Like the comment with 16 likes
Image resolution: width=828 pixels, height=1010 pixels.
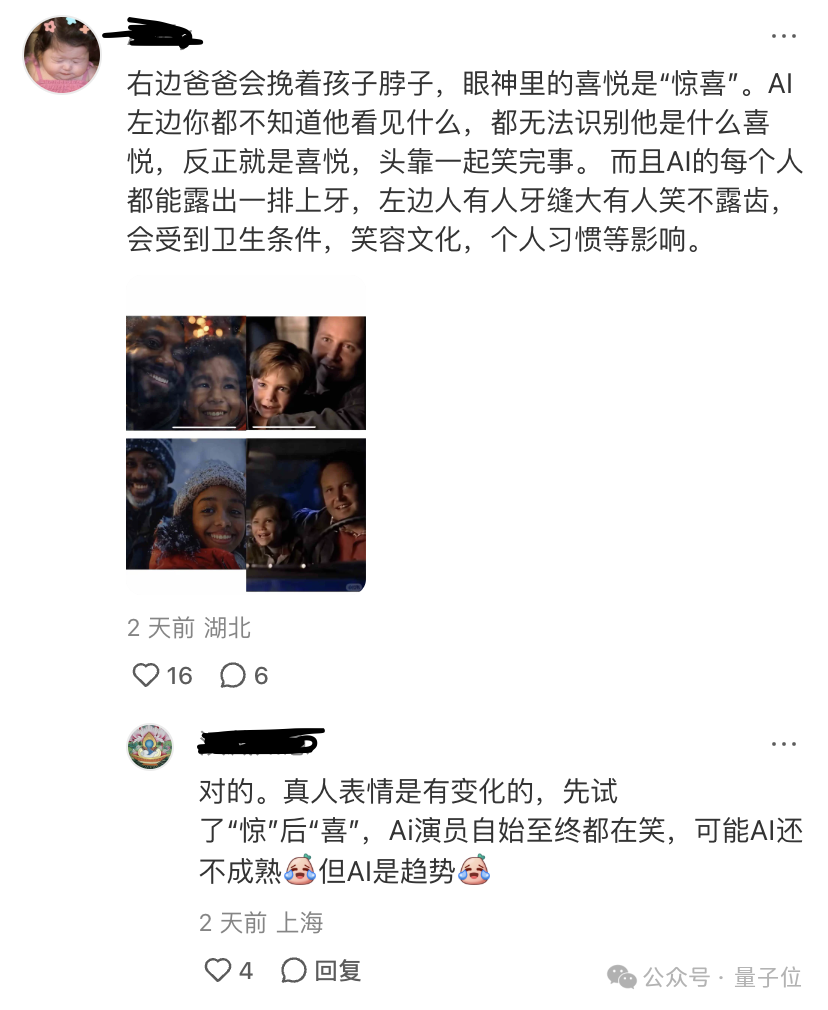click(x=147, y=675)
